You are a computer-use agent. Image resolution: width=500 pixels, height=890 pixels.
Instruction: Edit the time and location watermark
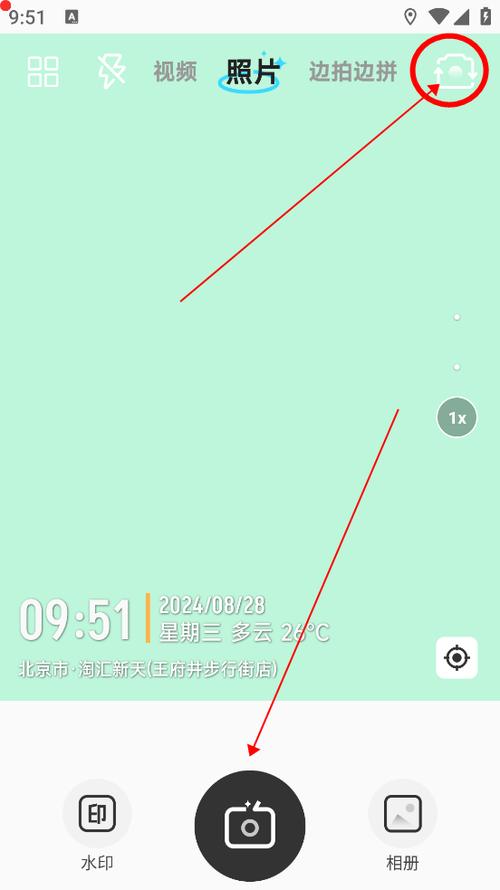tap(175, 636)
